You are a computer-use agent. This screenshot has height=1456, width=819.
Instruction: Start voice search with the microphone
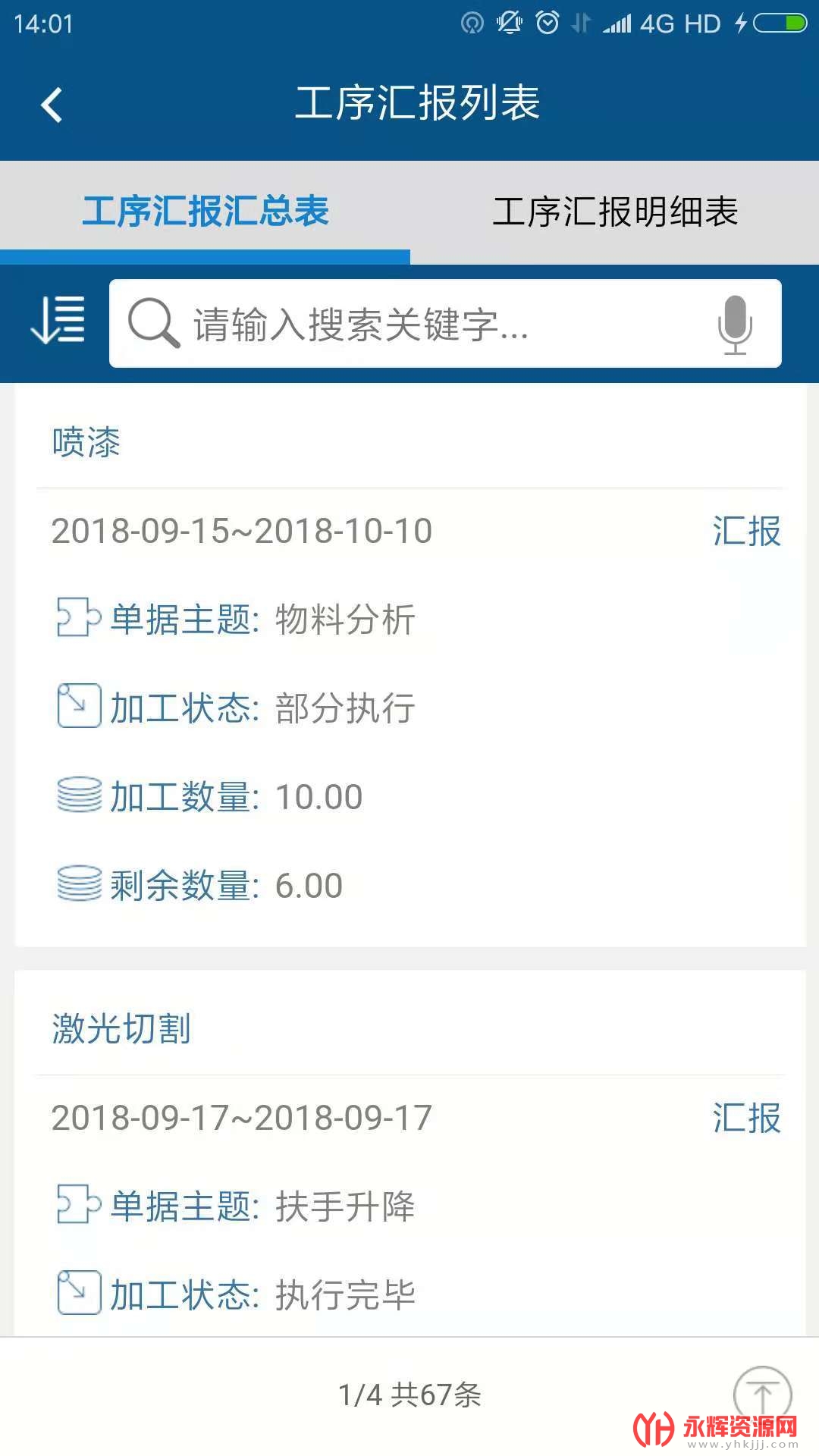734,325
